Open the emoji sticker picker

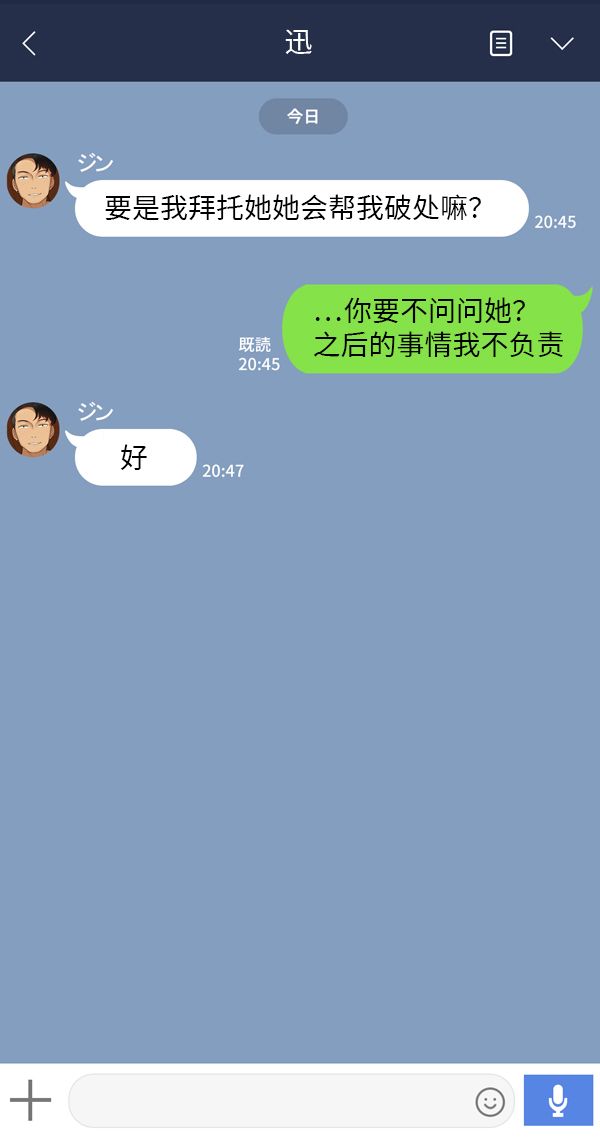coord(490,1102)
